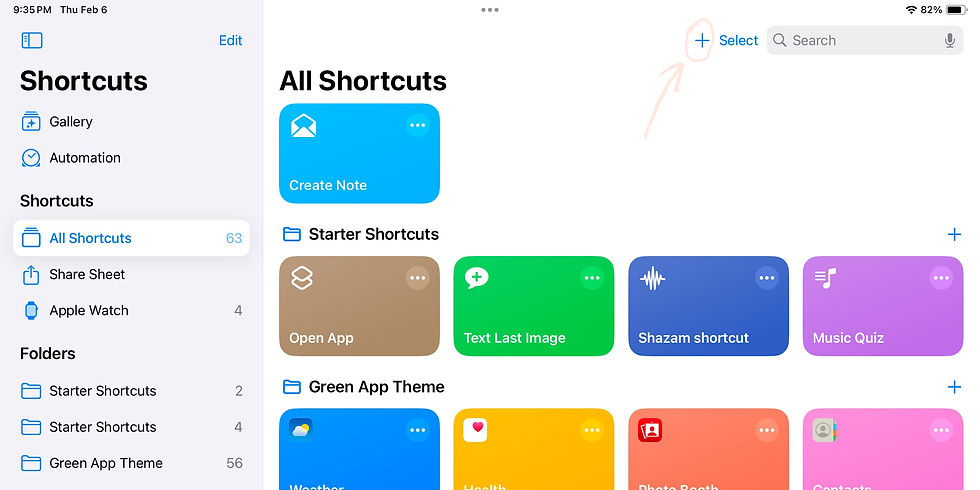Add a shortcut to the Starter Shortcuts section
Viewport: 980px width, 490px height.
[x=954, y=234]
